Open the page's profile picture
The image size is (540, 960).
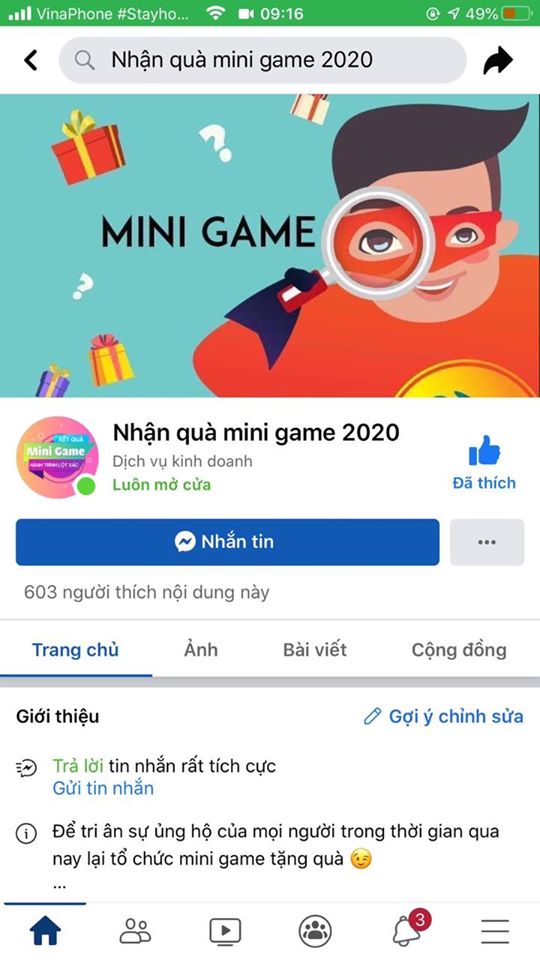tap(57, 457)
